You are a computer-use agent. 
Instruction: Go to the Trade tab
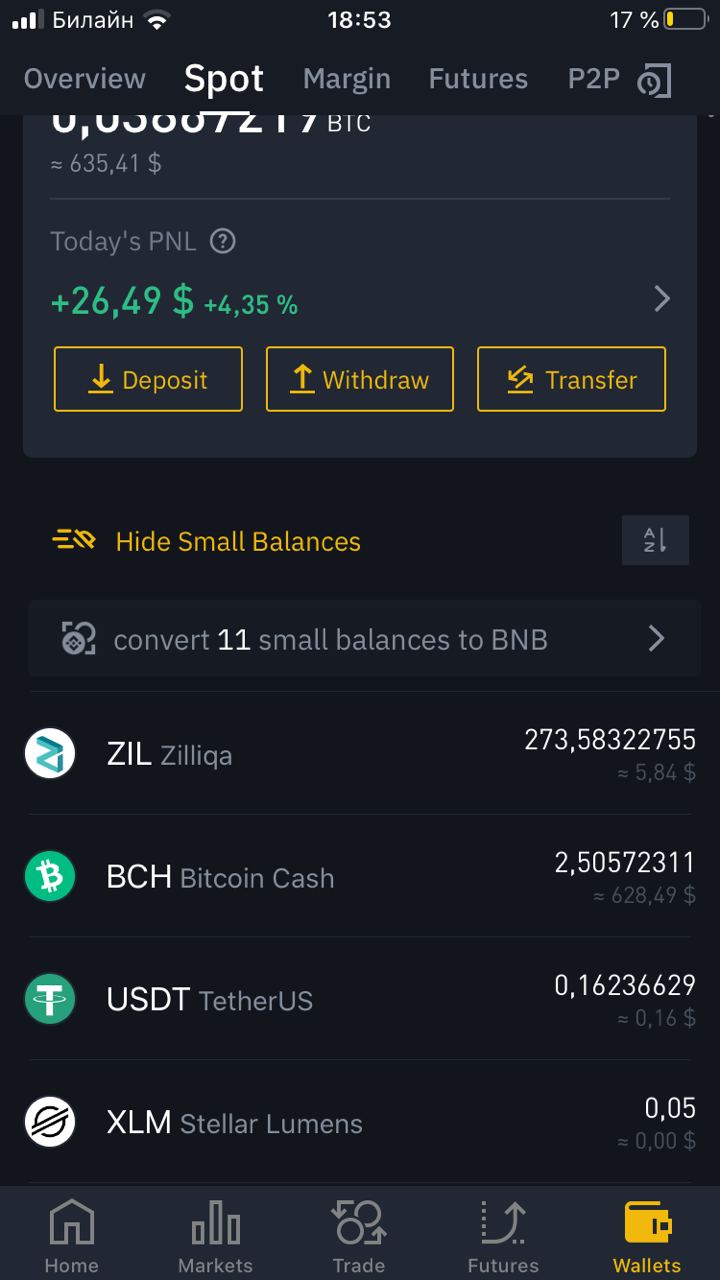click(359, 1236)
